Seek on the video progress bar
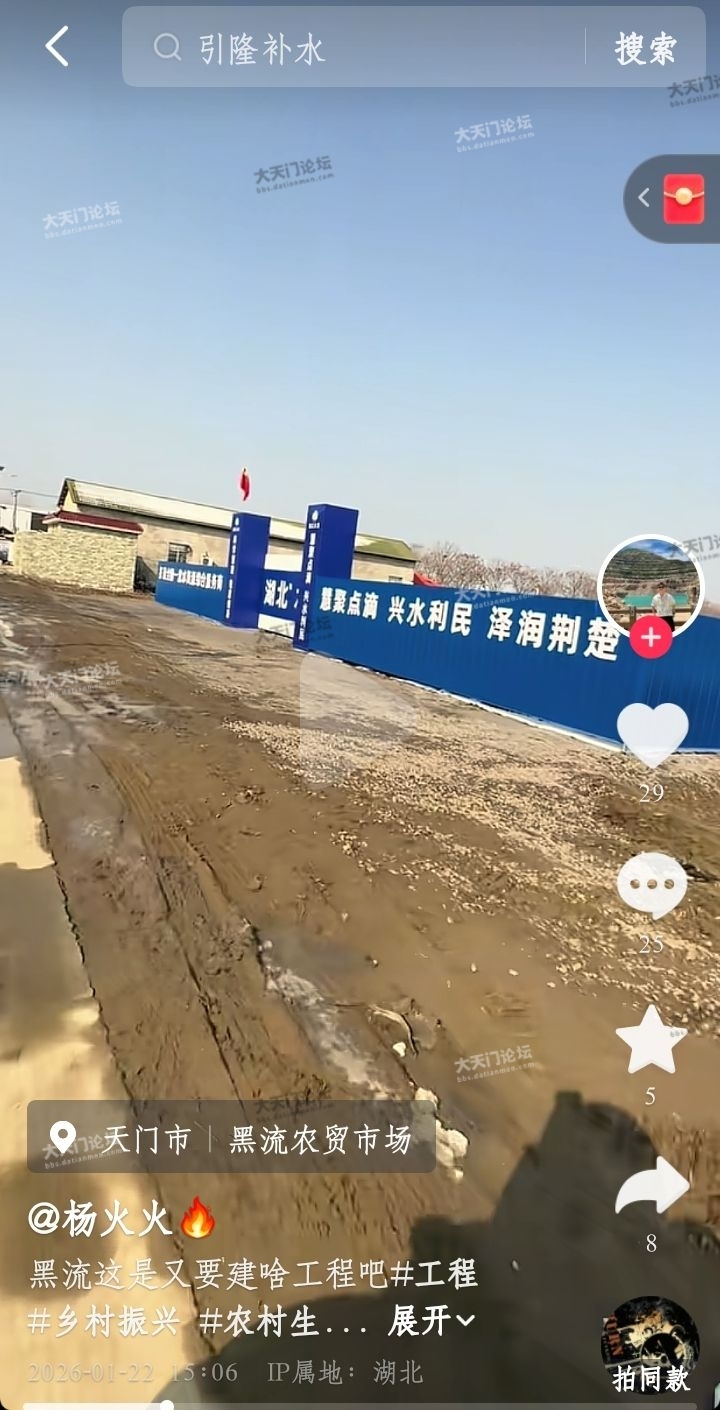The width and height of the screenshot is (720, 1410). [x=360, y=1405]
